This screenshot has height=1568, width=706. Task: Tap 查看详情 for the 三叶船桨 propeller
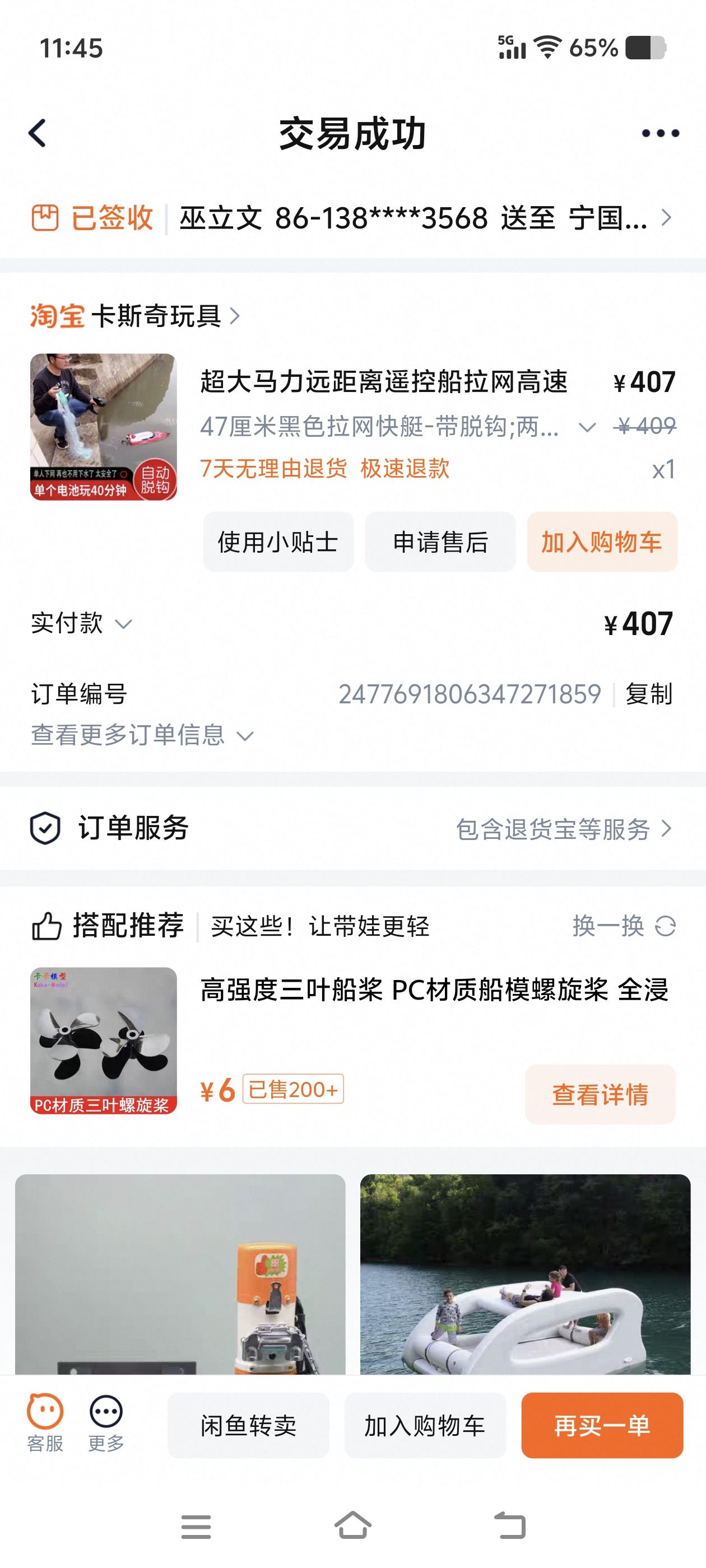[x=600, y=1094]
